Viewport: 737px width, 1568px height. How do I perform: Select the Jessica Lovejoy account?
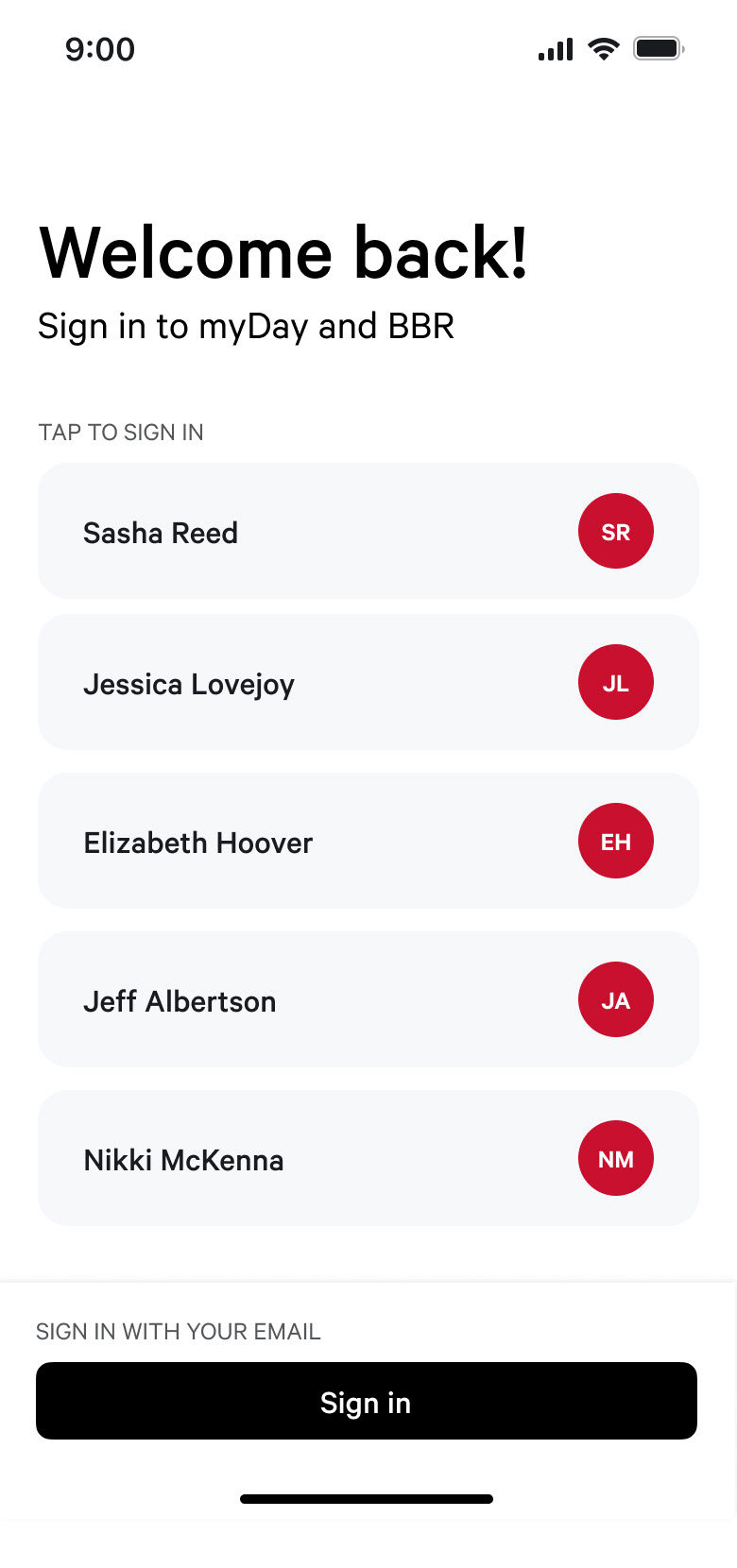368,682
